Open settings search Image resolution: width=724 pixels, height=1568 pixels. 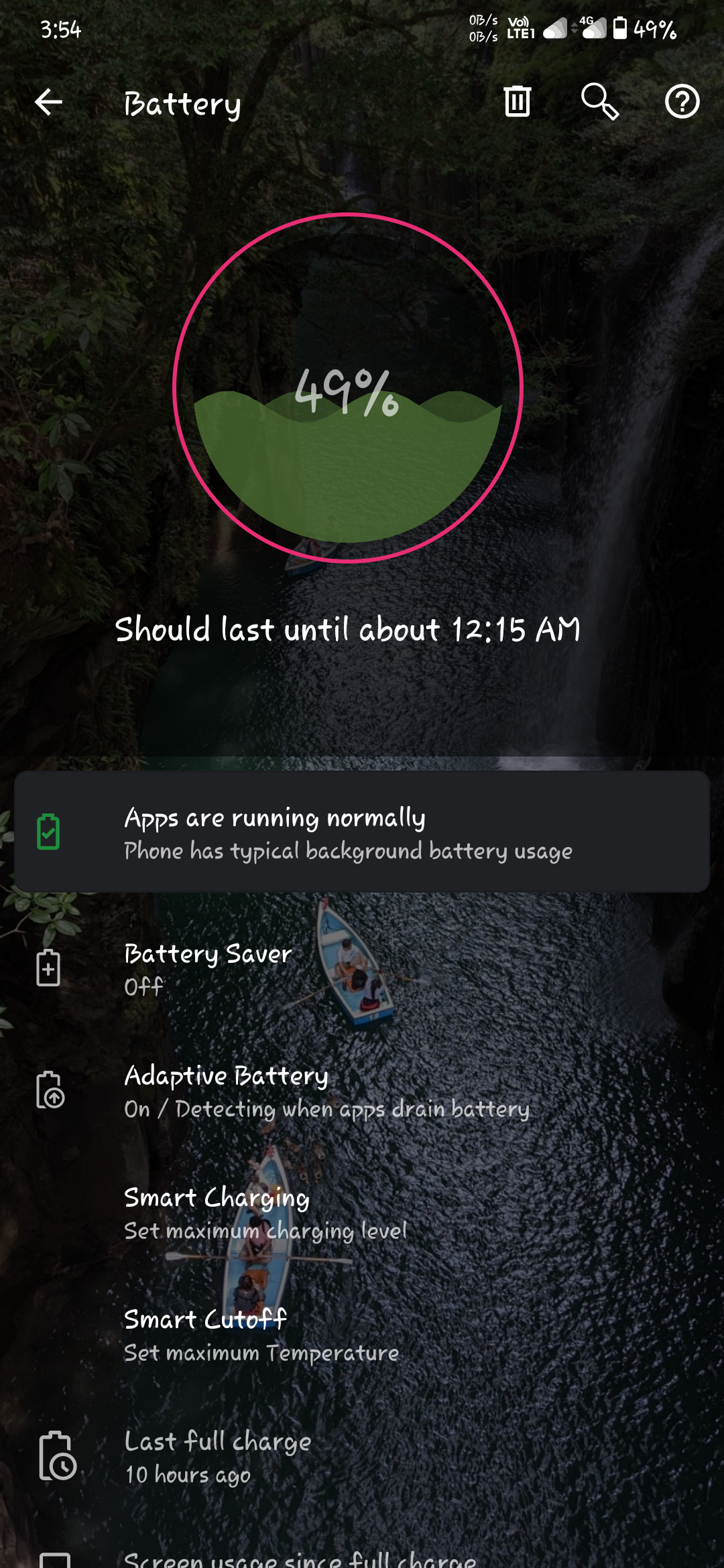click(x=599, y=102)
